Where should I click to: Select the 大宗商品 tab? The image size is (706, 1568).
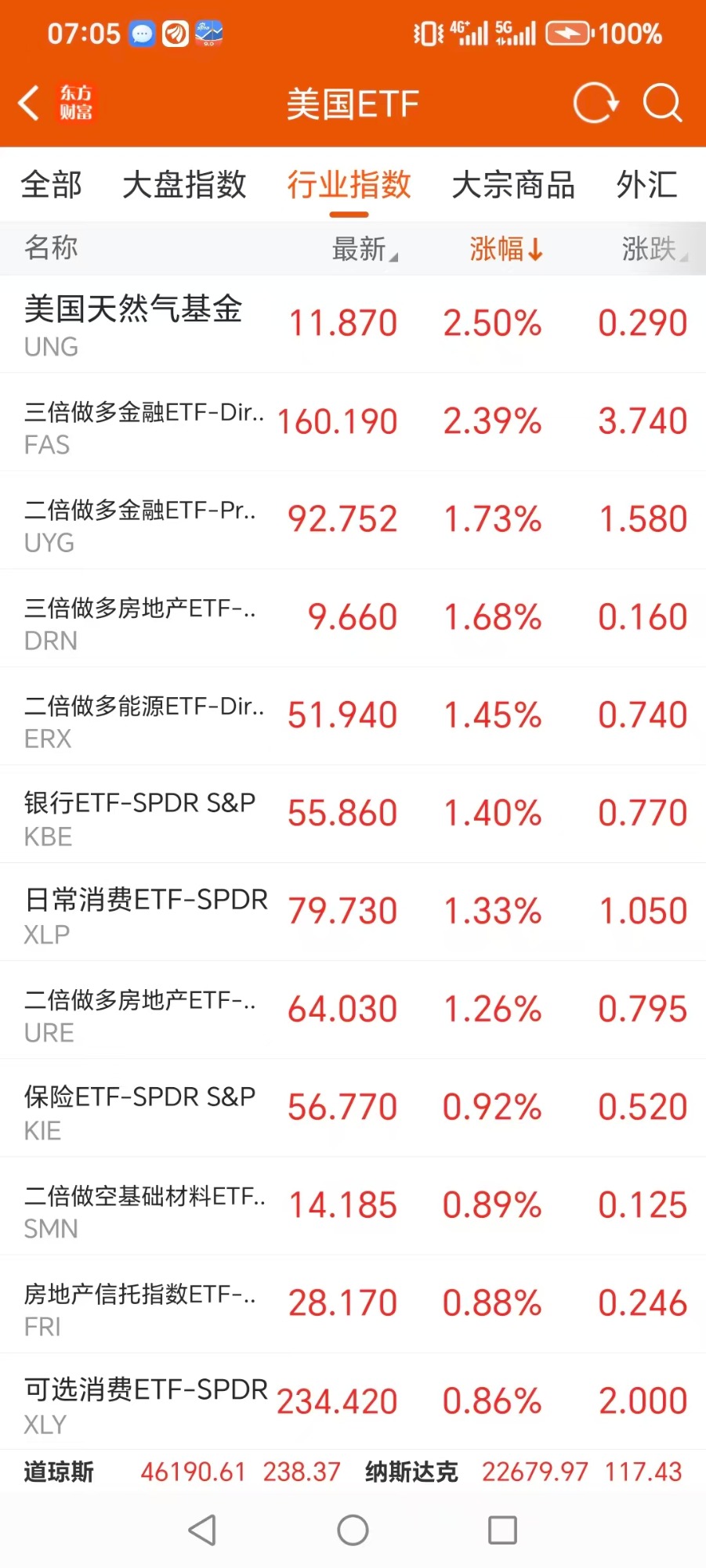(x=513, y=186)
